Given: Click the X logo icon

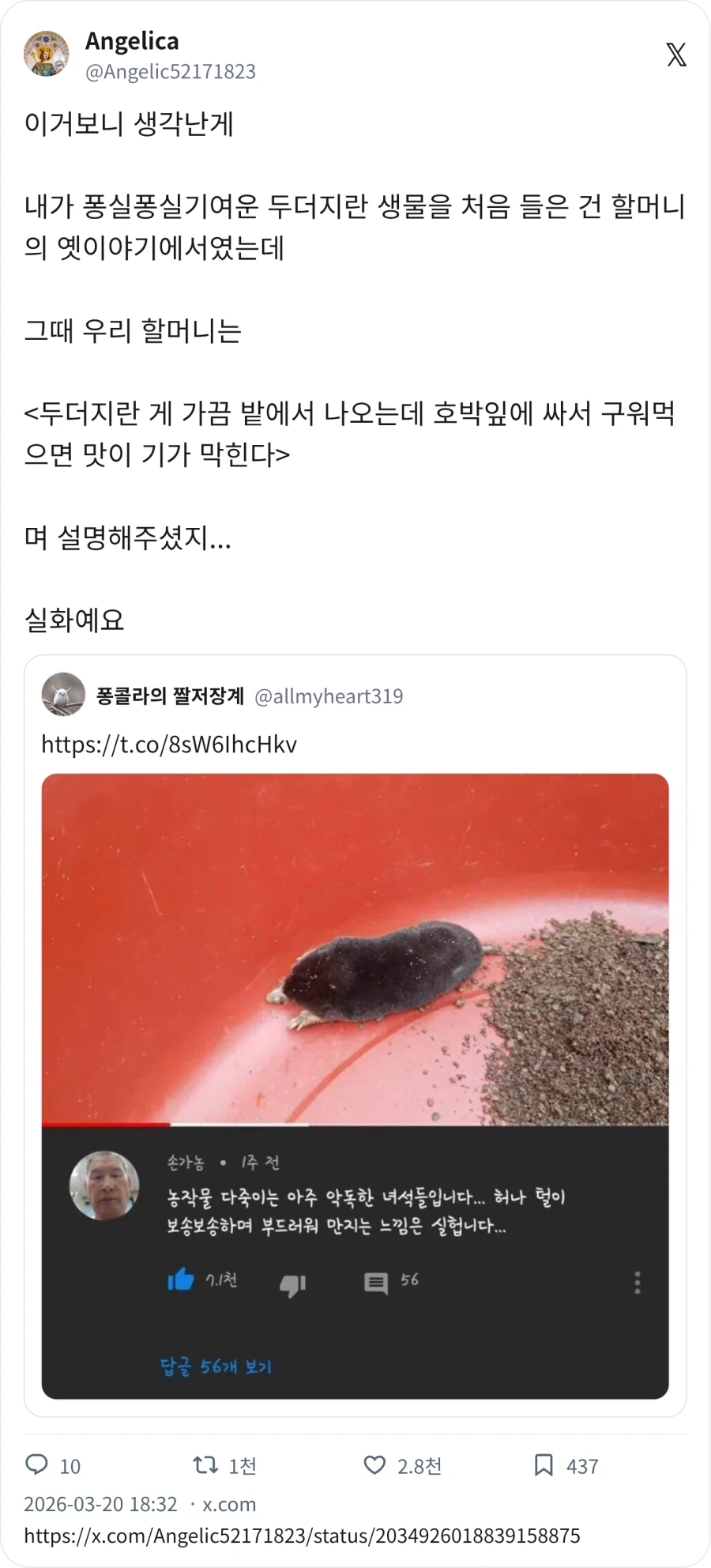Looking at the screenshot, I should [x=675, y=54].
